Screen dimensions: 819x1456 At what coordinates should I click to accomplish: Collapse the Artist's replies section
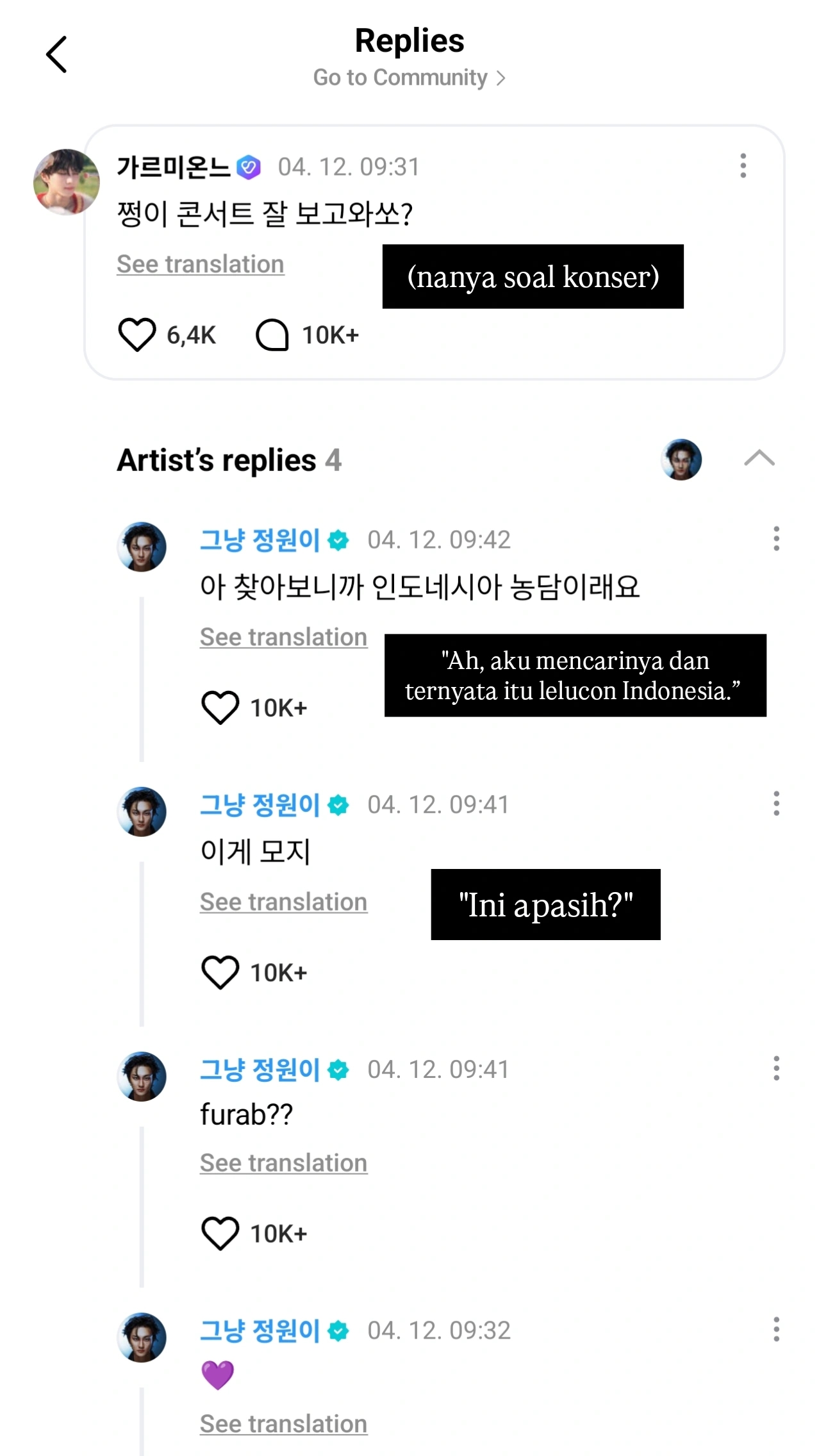760,459
